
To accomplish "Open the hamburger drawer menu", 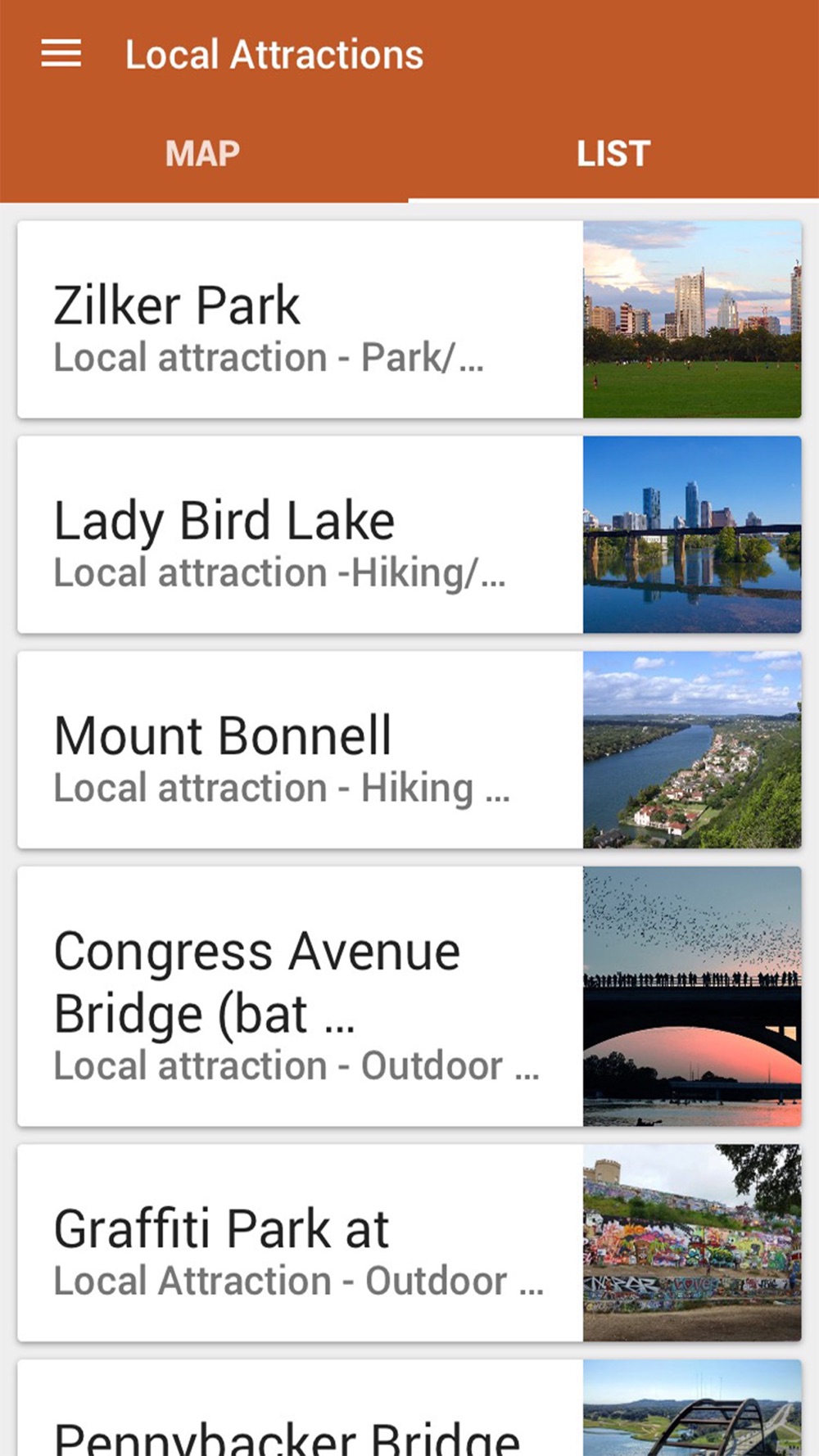I will [61, 54].
